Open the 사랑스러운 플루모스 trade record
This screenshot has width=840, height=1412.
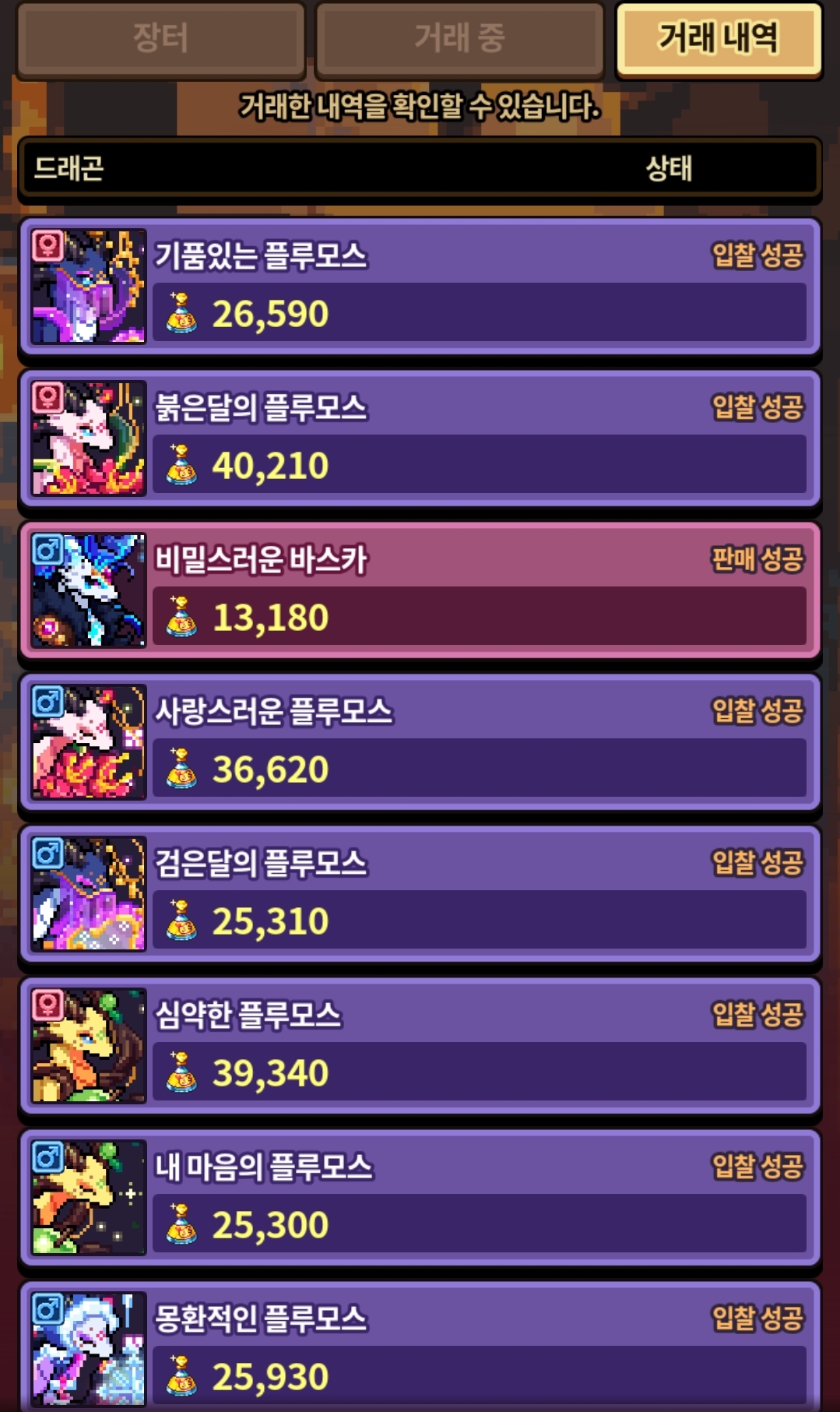[x=420, y=742]
